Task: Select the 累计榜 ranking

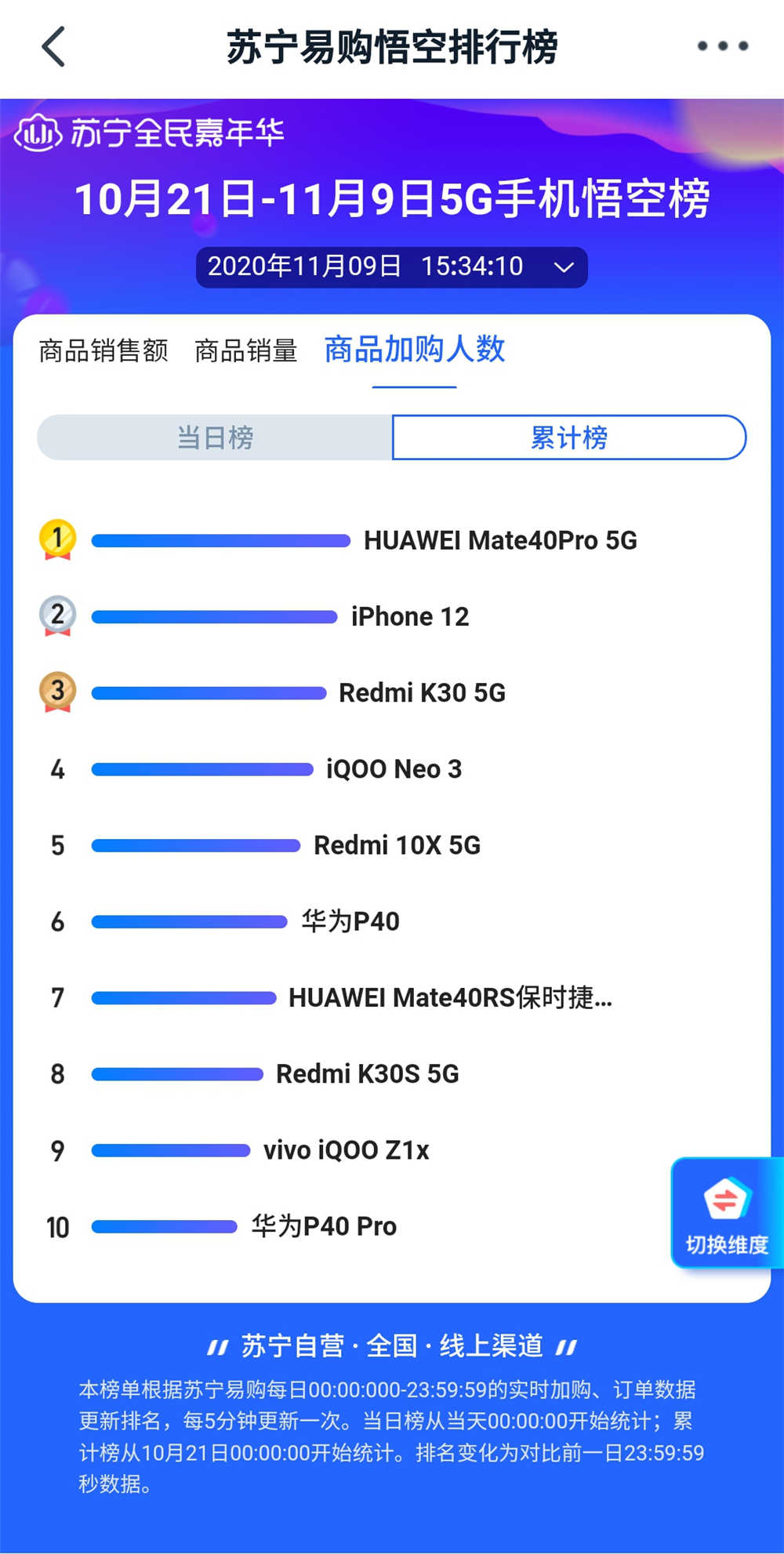Action: (568, 438)
